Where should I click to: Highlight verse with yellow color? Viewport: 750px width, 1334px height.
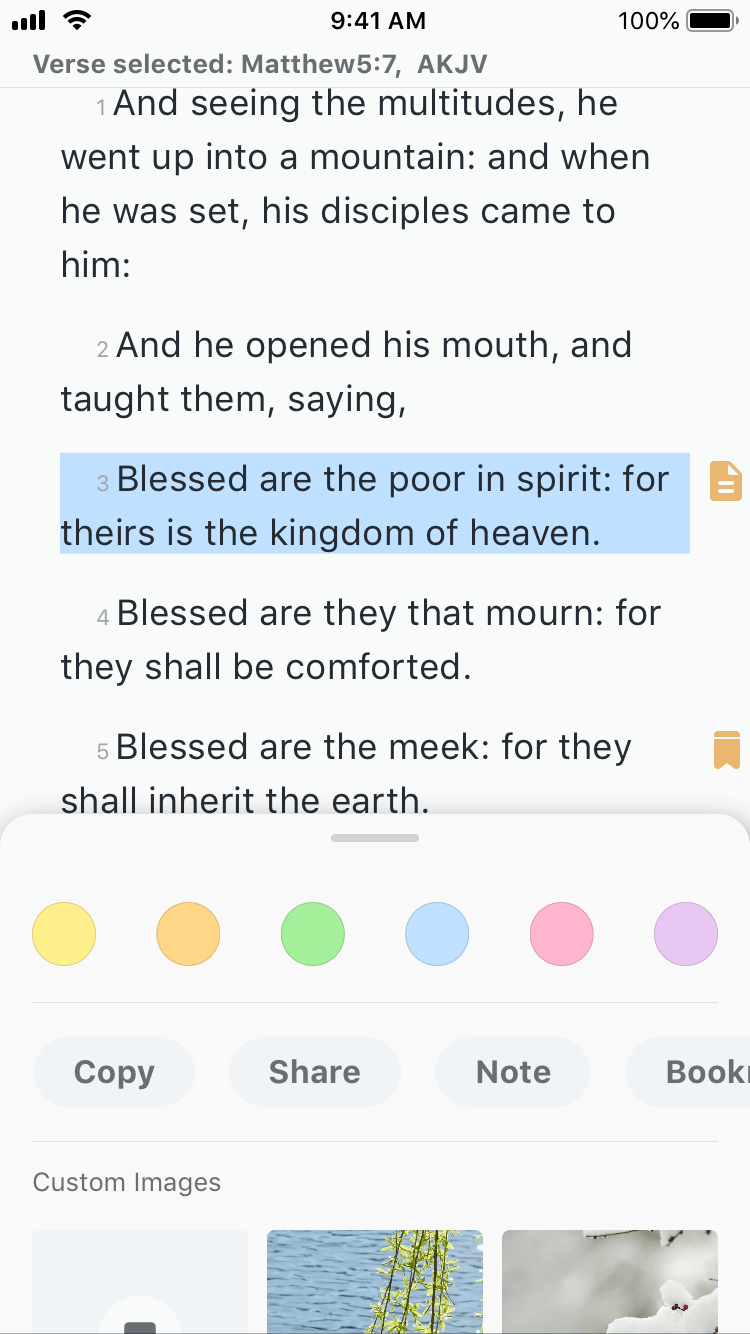(x=64, y=934)
